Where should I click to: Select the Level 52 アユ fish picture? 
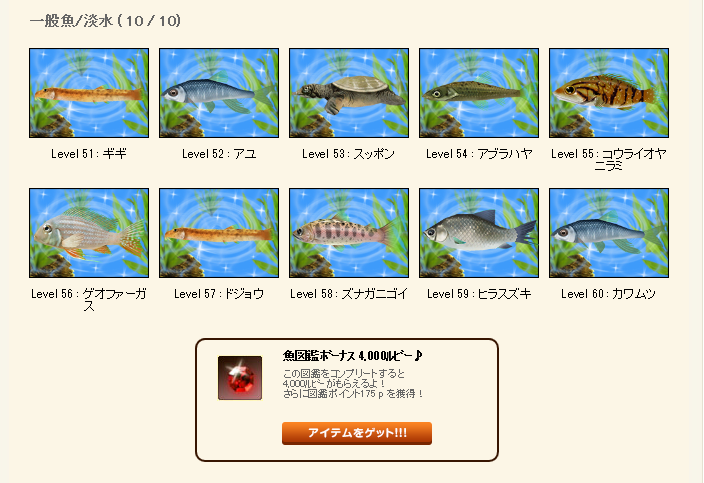click(x=219, y=93)
